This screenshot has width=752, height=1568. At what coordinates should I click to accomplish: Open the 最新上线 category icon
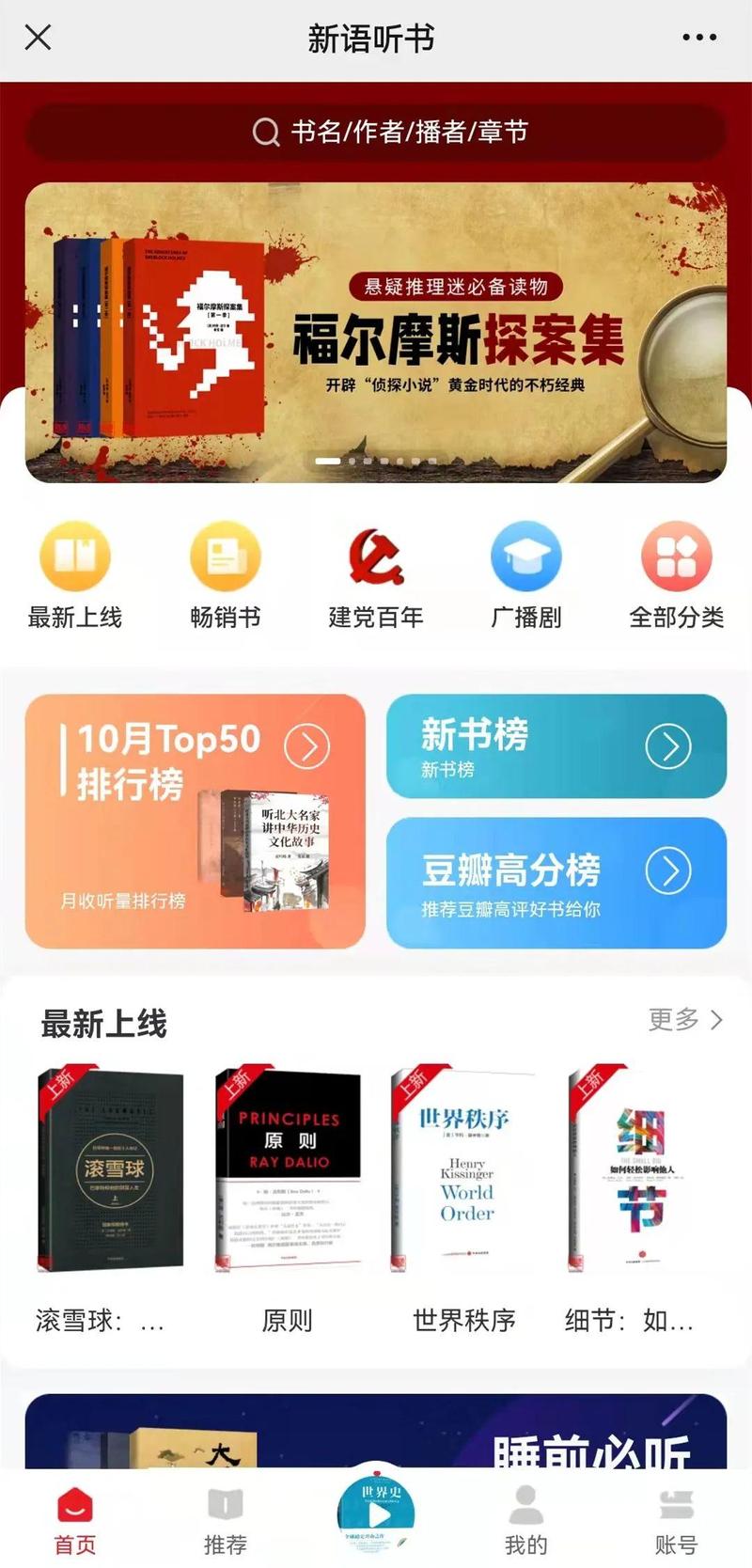(x=75, y=575)
